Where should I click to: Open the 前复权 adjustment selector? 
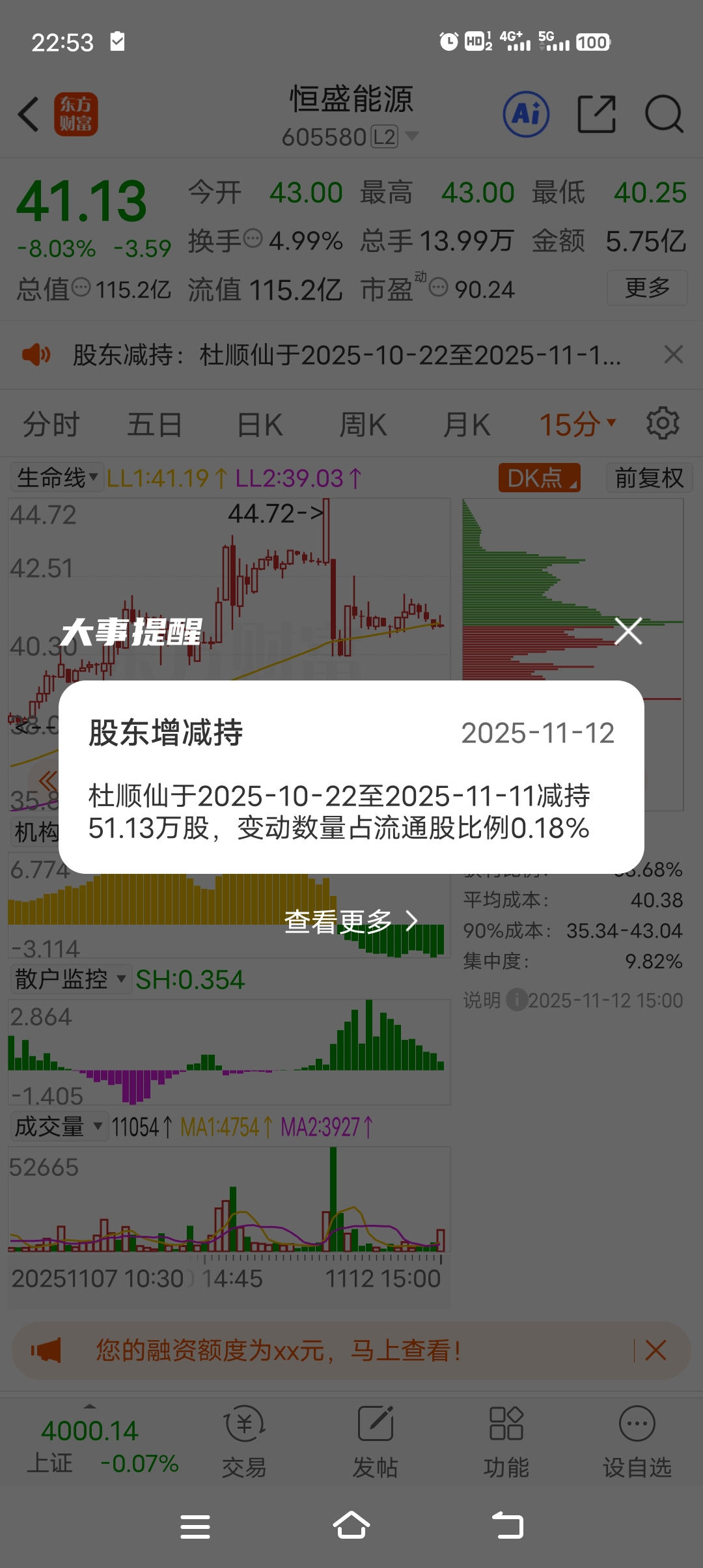649,478
